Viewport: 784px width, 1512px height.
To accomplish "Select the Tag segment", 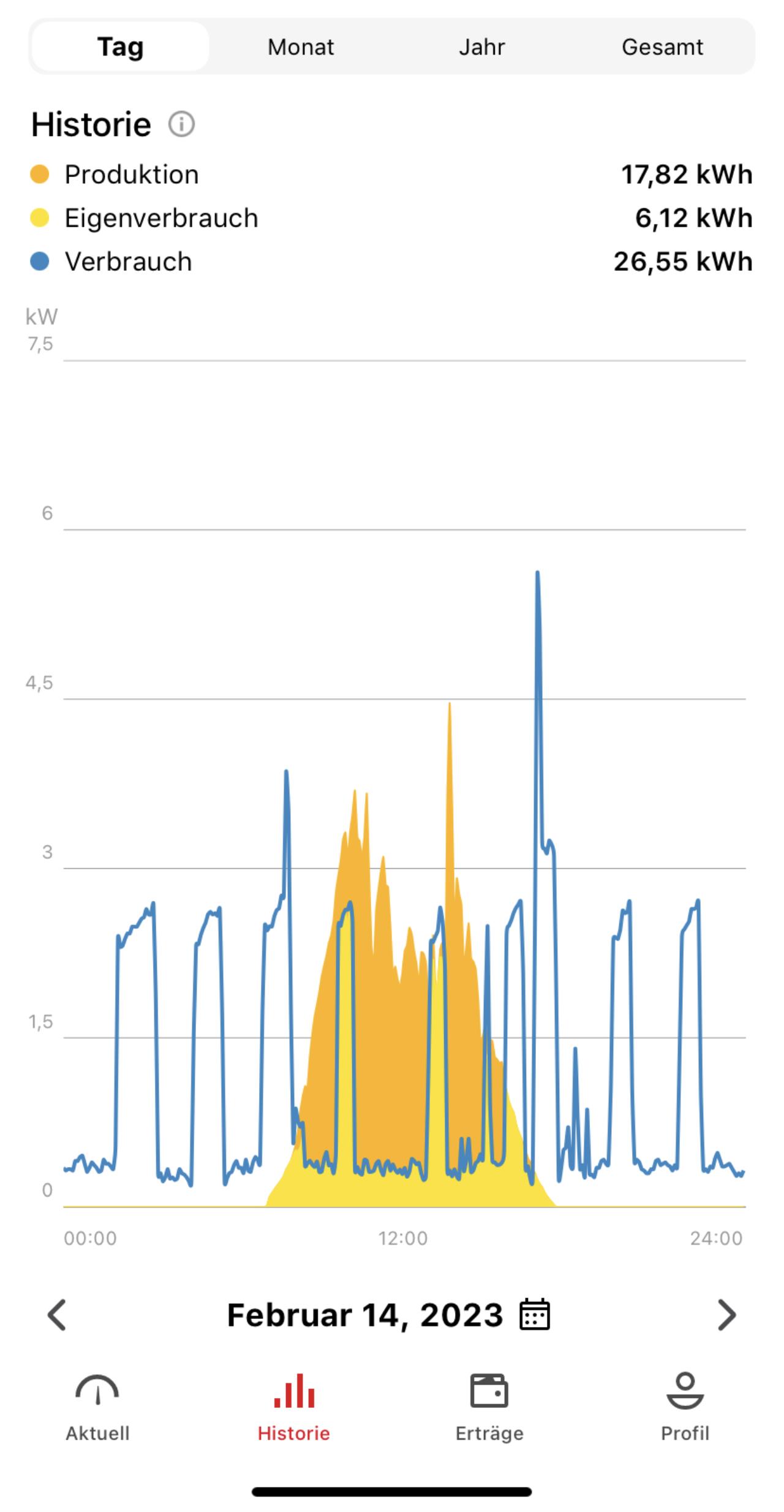I will pyautogui.click(x=121, y=47).
